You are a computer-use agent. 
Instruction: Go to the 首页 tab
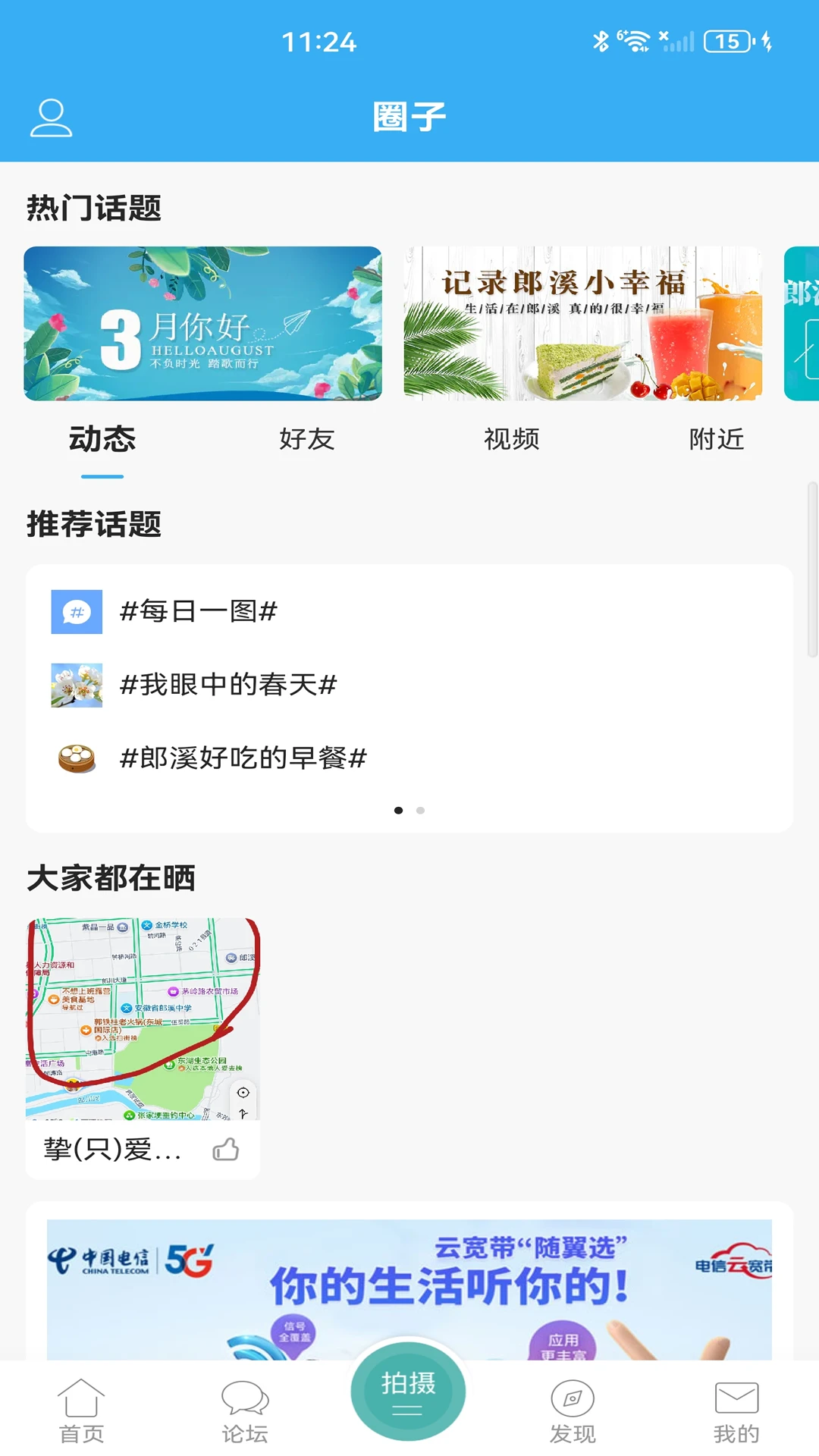(x=81, y=1410)
